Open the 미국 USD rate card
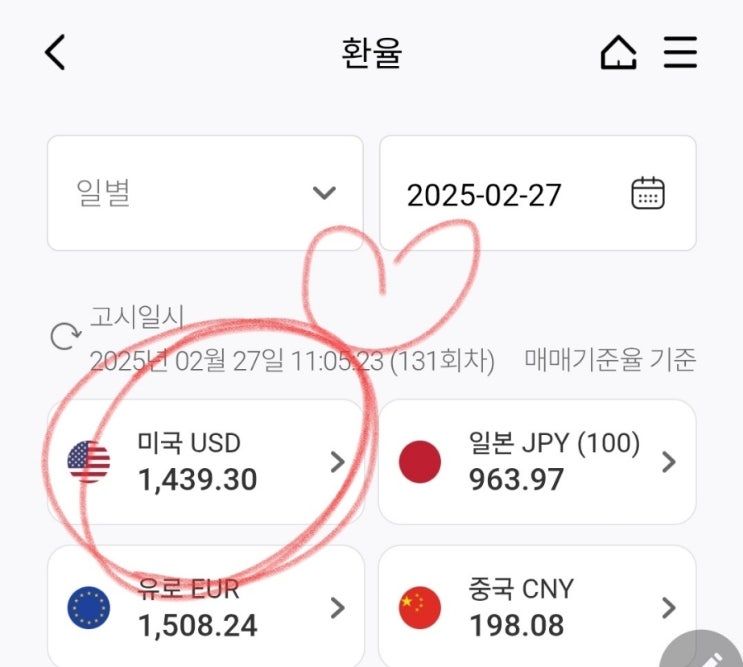This screenshot has height=667, width=743. point(205,461)
